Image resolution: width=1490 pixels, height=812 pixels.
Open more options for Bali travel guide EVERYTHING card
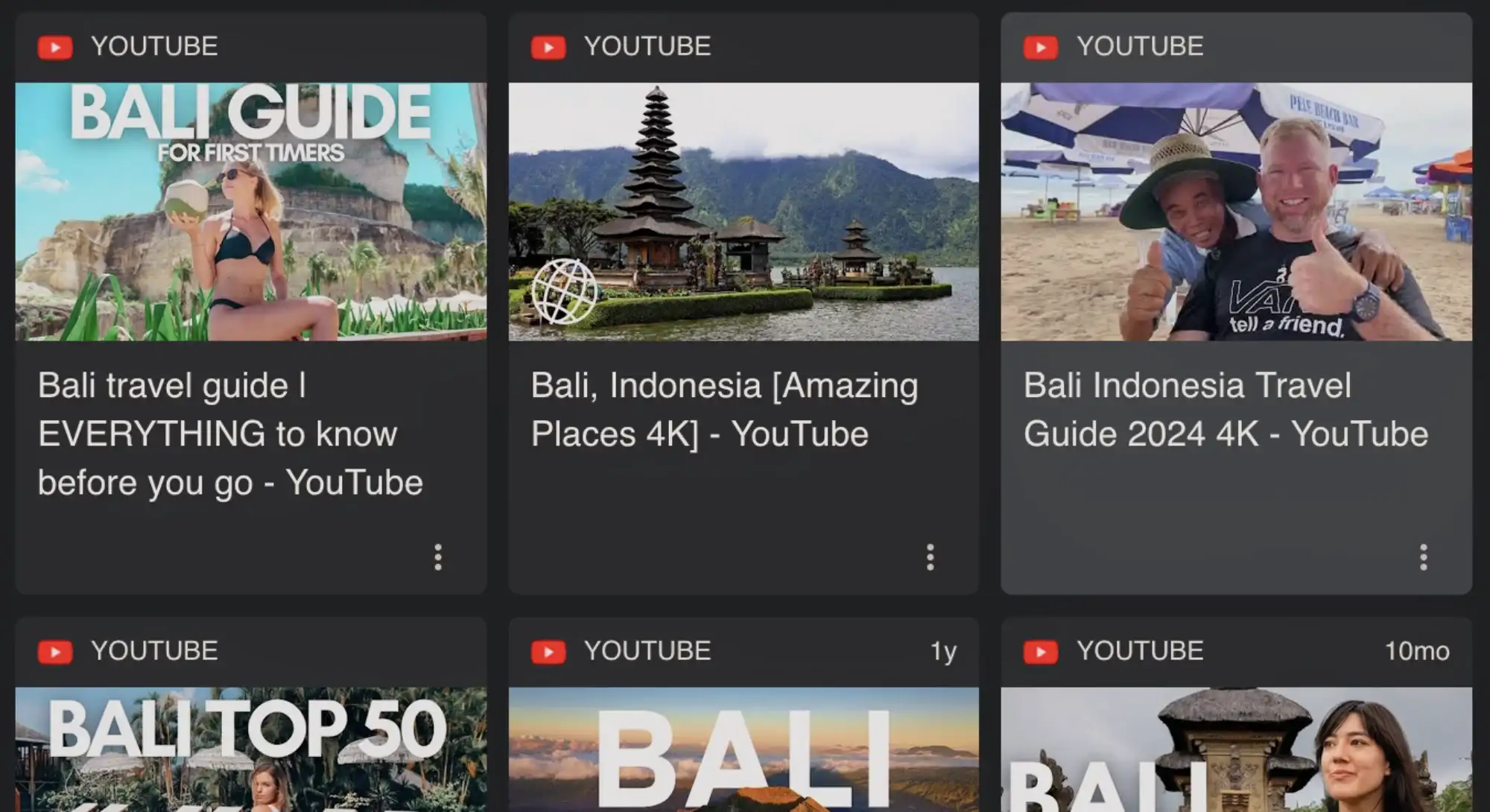(438, 557)
